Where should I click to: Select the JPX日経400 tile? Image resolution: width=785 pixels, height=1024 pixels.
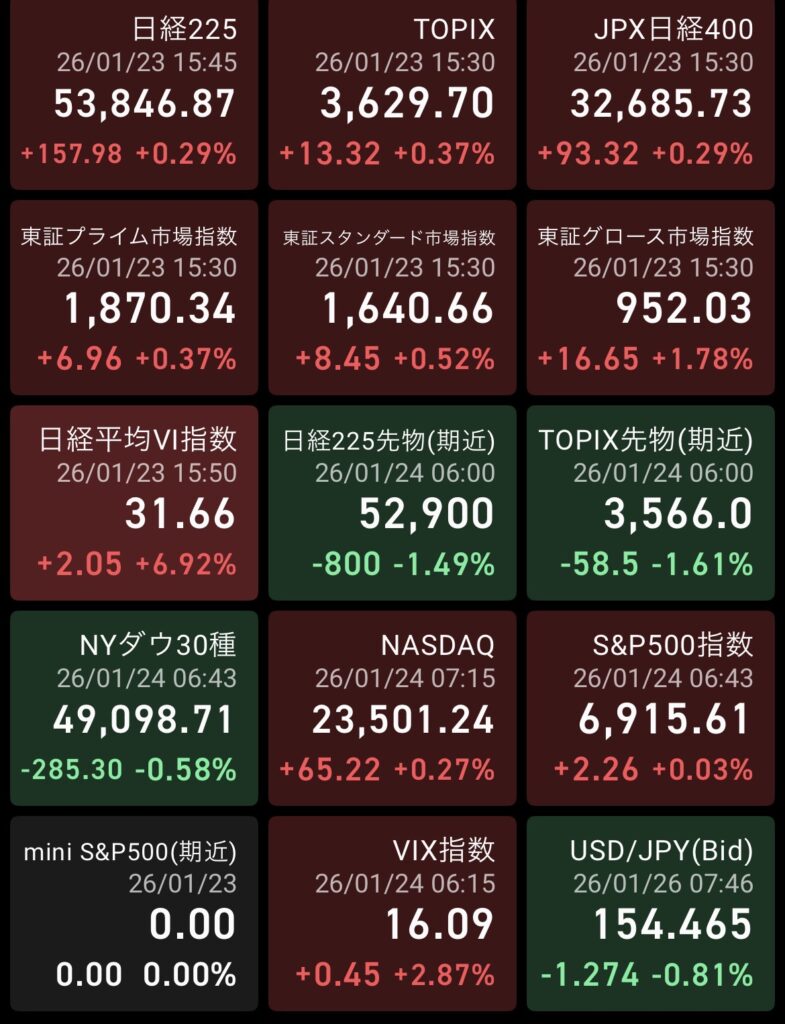point(650,95)
